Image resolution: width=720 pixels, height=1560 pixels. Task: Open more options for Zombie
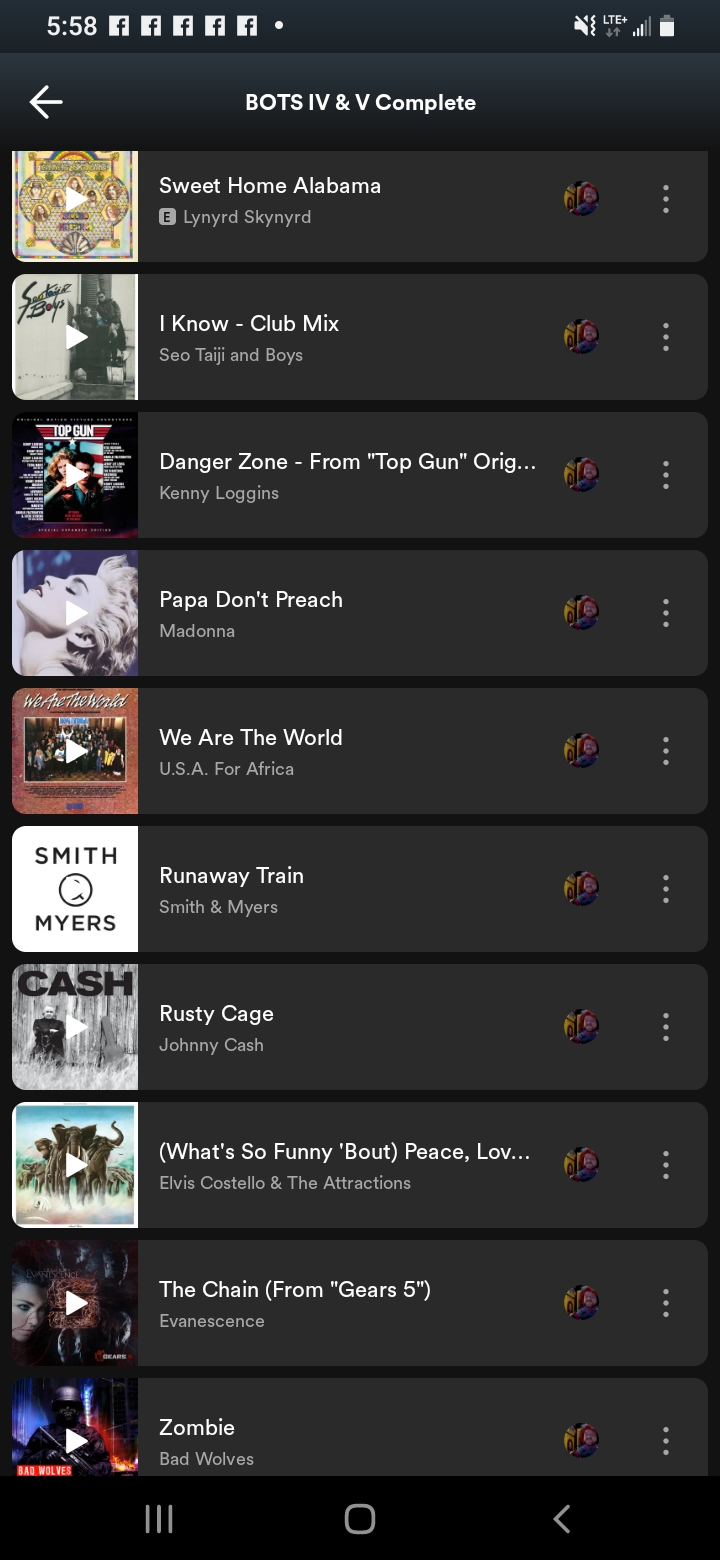(x=665, y=1441)
